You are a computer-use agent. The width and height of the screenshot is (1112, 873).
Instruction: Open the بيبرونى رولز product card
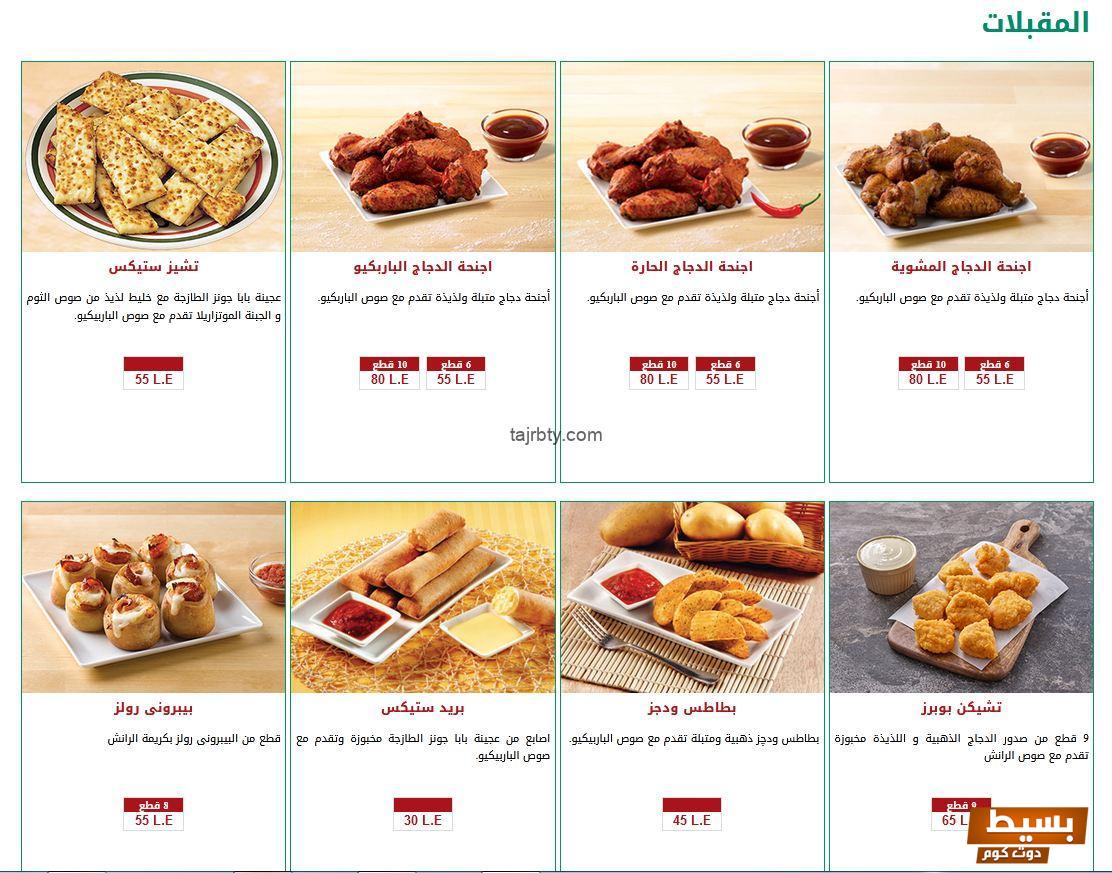pos(153,708)
